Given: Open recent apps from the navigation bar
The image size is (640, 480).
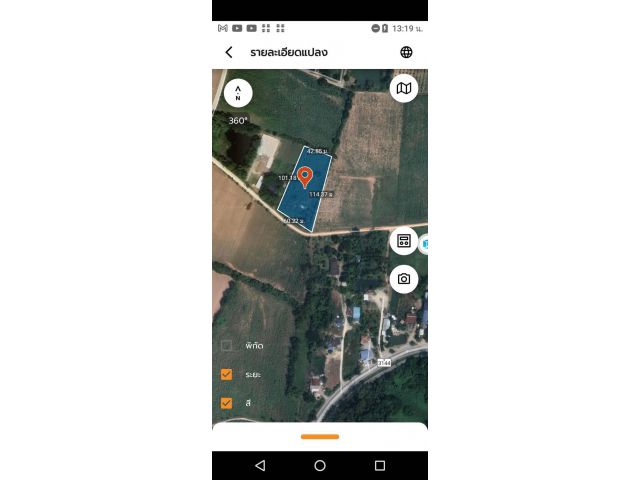Looking at the screenshot, I should pos(380,466).
